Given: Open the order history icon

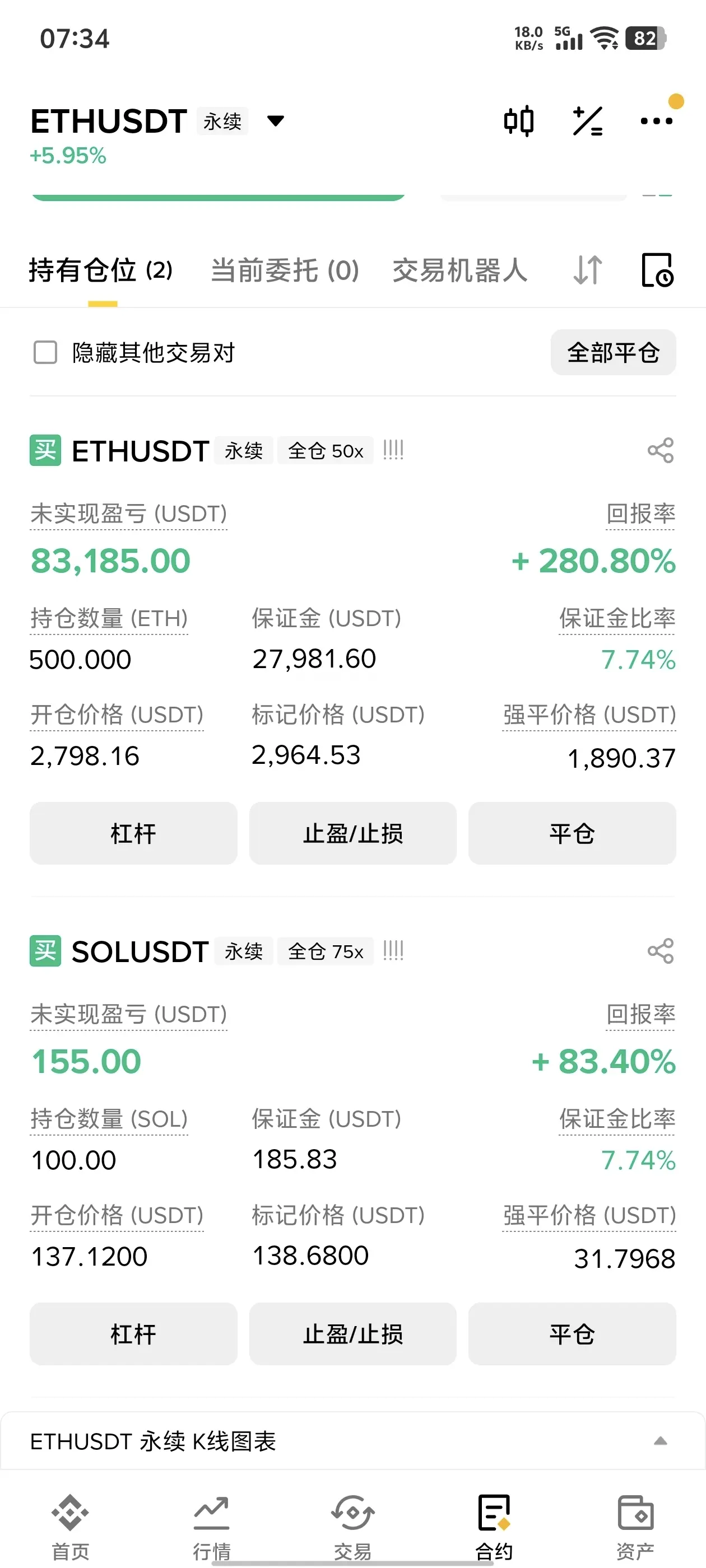Looking at the screenshot, I should coord(657,270).
